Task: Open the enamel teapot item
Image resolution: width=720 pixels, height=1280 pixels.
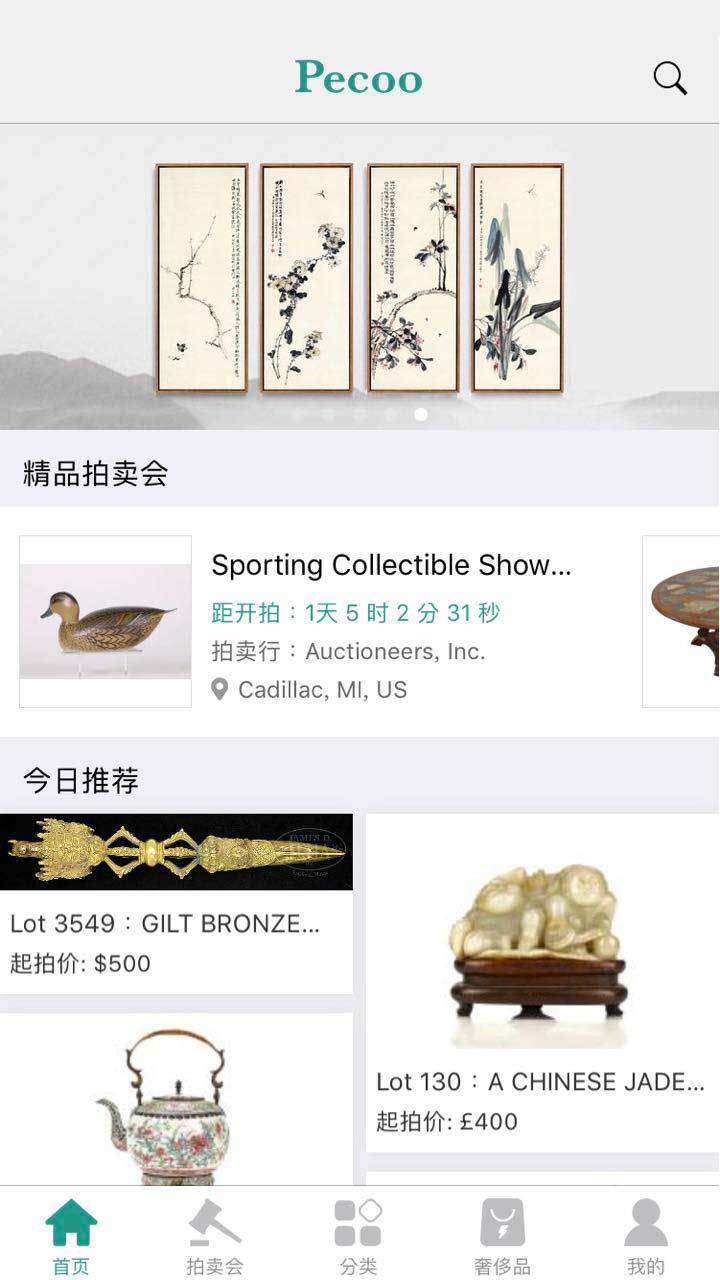Action: [x=176, y=1100]
